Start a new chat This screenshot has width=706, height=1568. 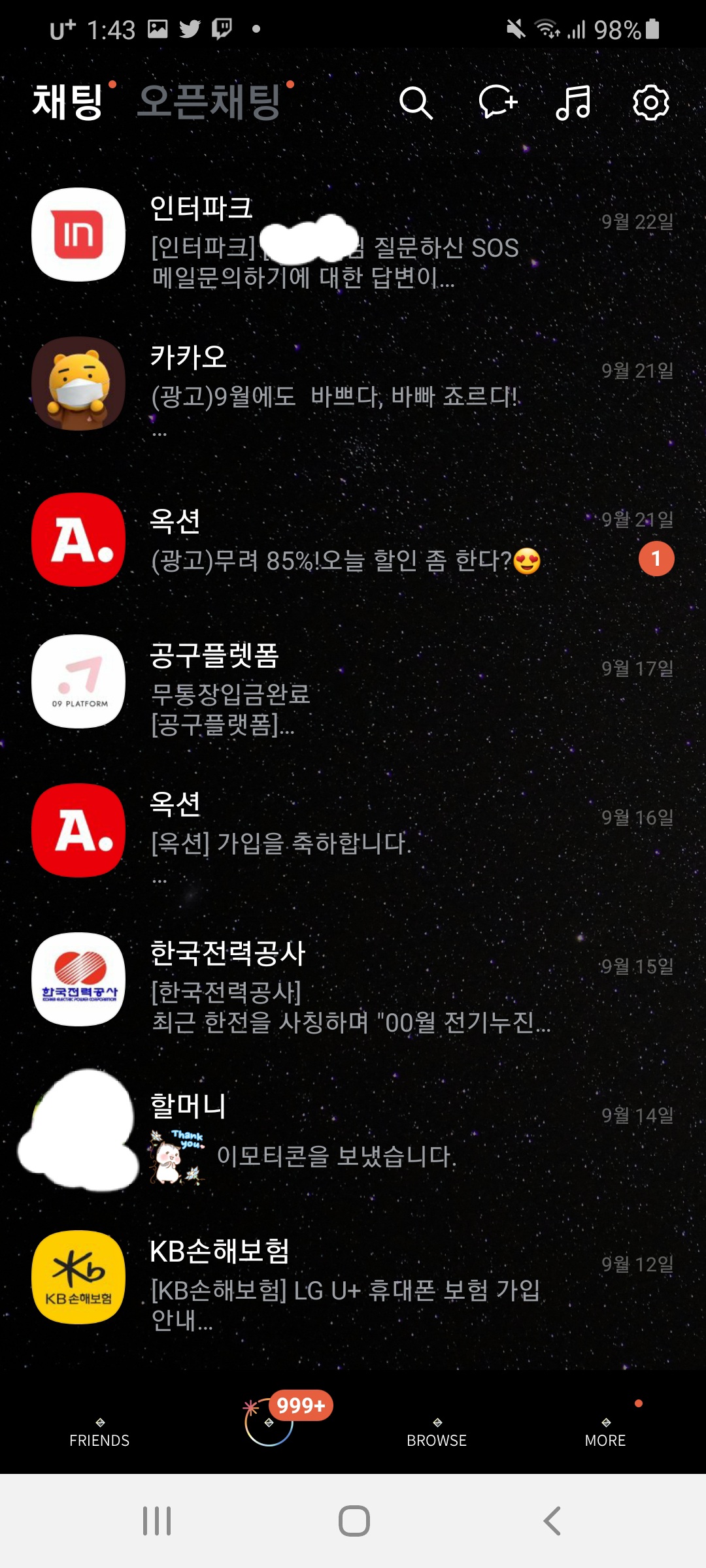pos(497,103)
